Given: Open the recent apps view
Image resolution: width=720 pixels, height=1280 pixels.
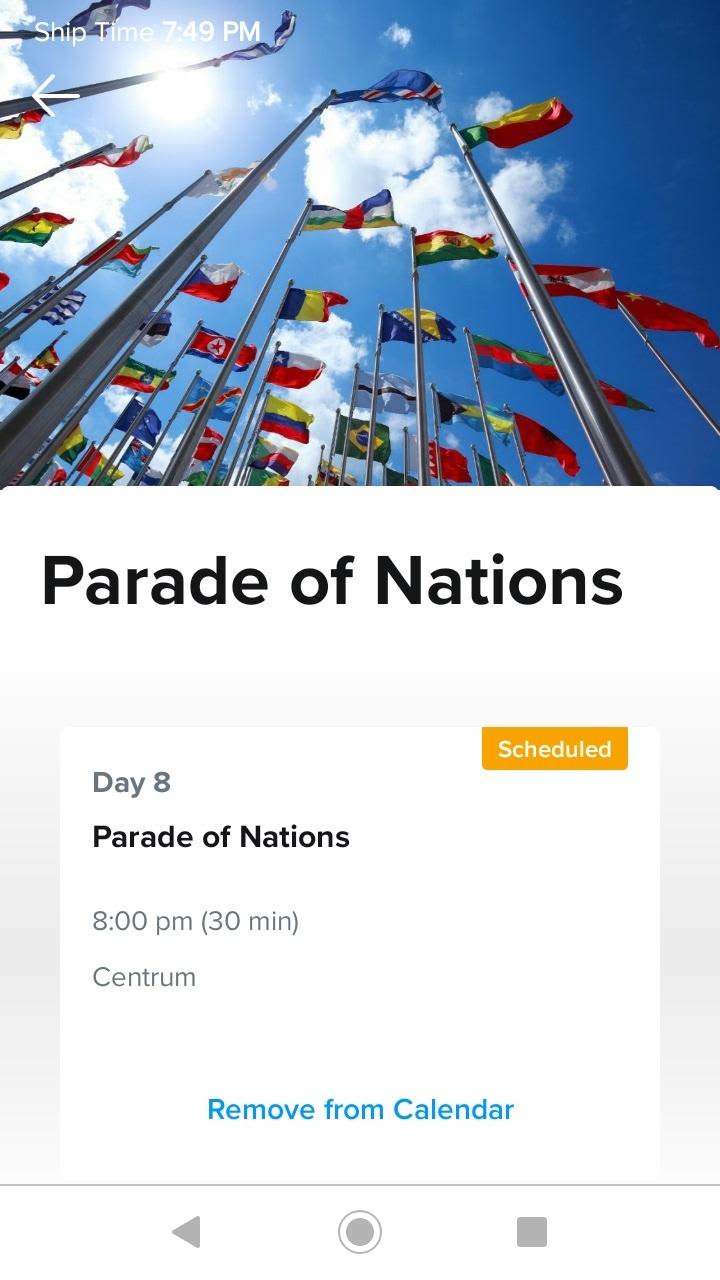Looking at the screenshot, I should pyautogui.click(x=531, y=1232).
